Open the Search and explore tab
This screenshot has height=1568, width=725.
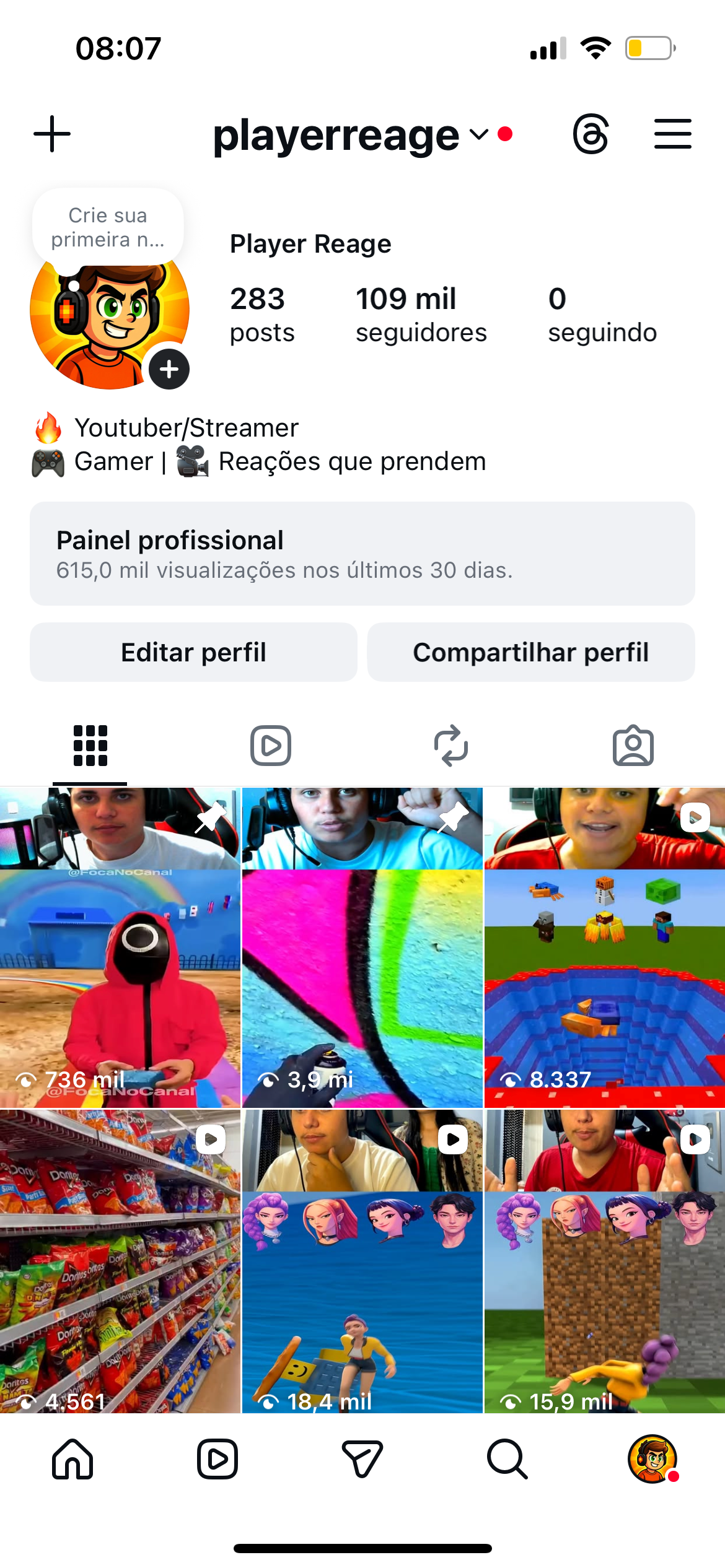pyautogui.click(x=507, y=1459)
